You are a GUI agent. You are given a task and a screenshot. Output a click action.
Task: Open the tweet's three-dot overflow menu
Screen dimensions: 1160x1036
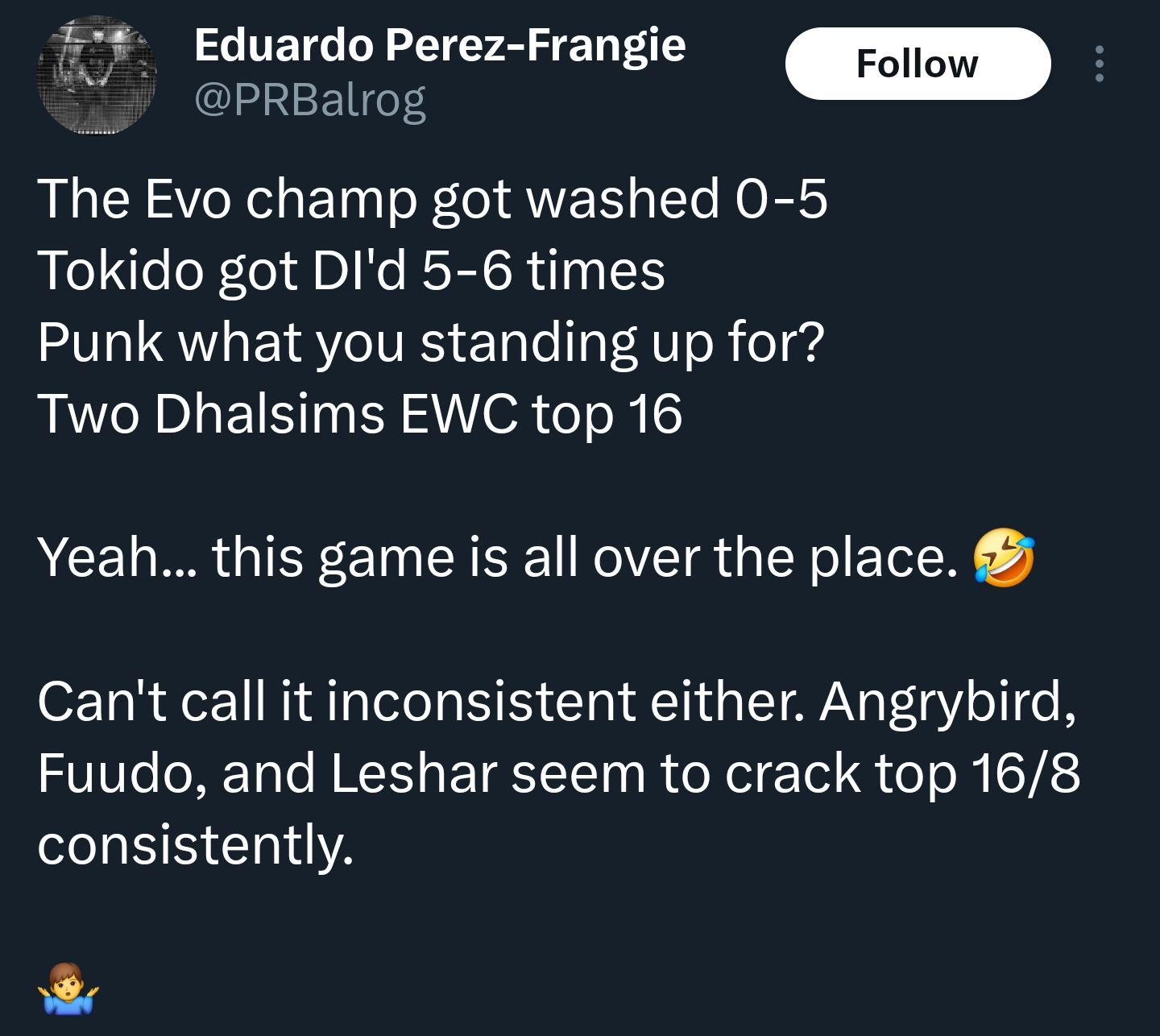[1100, 64]
